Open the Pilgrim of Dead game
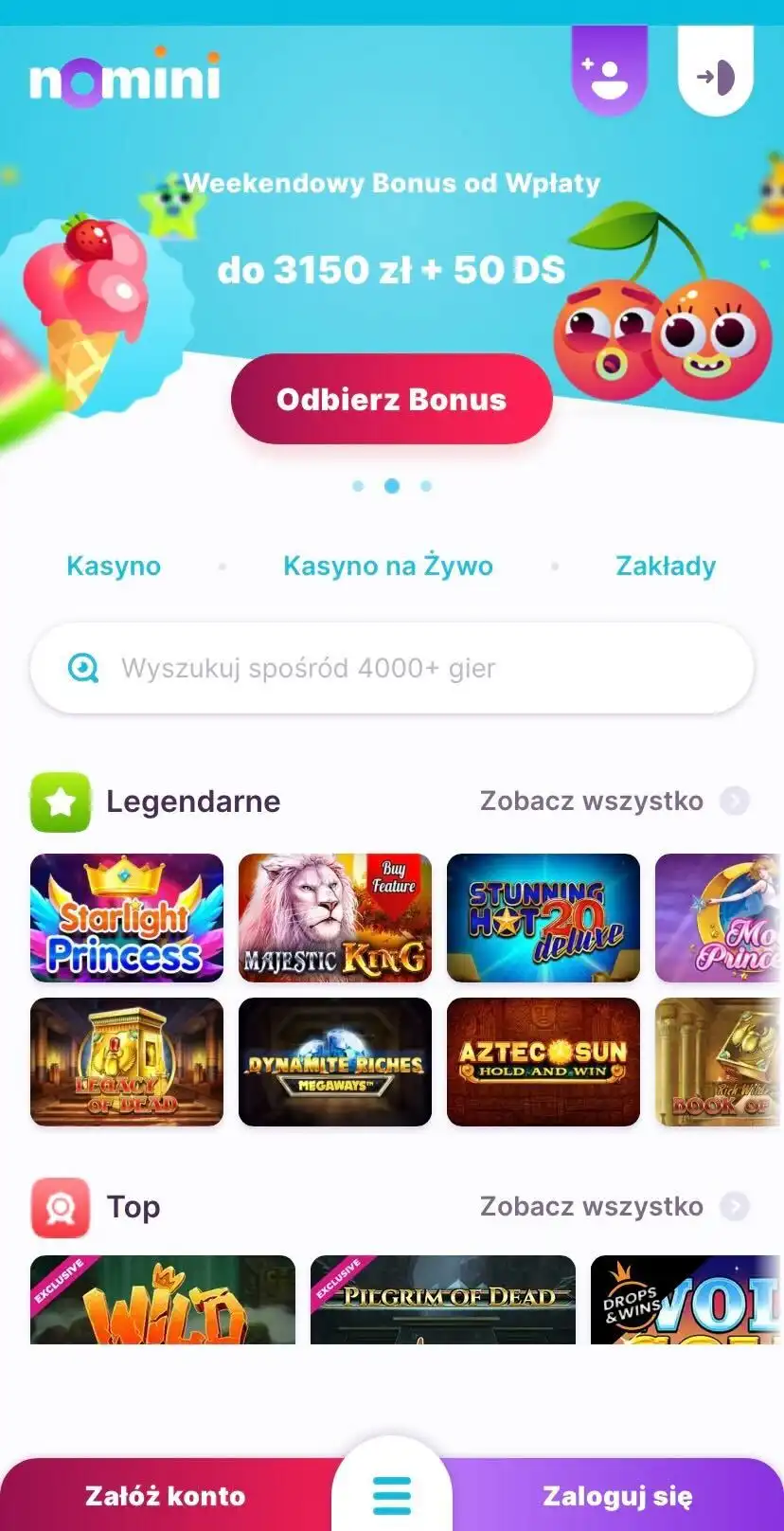784x1531 pixels. point(443,1300)
